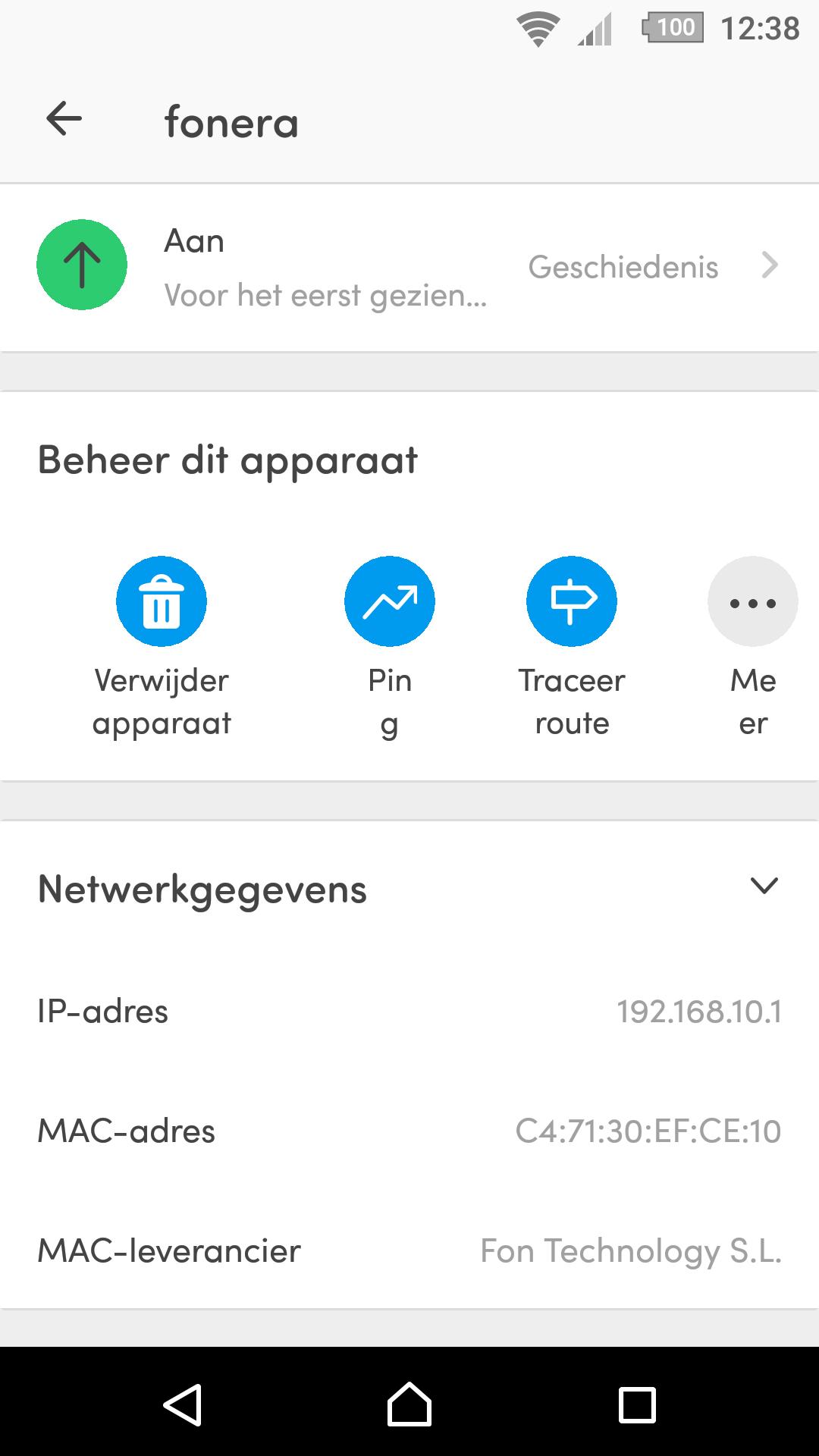Screen dimensions: 819x1456
Task: Tap the system home button
Action: (409, 1404)
